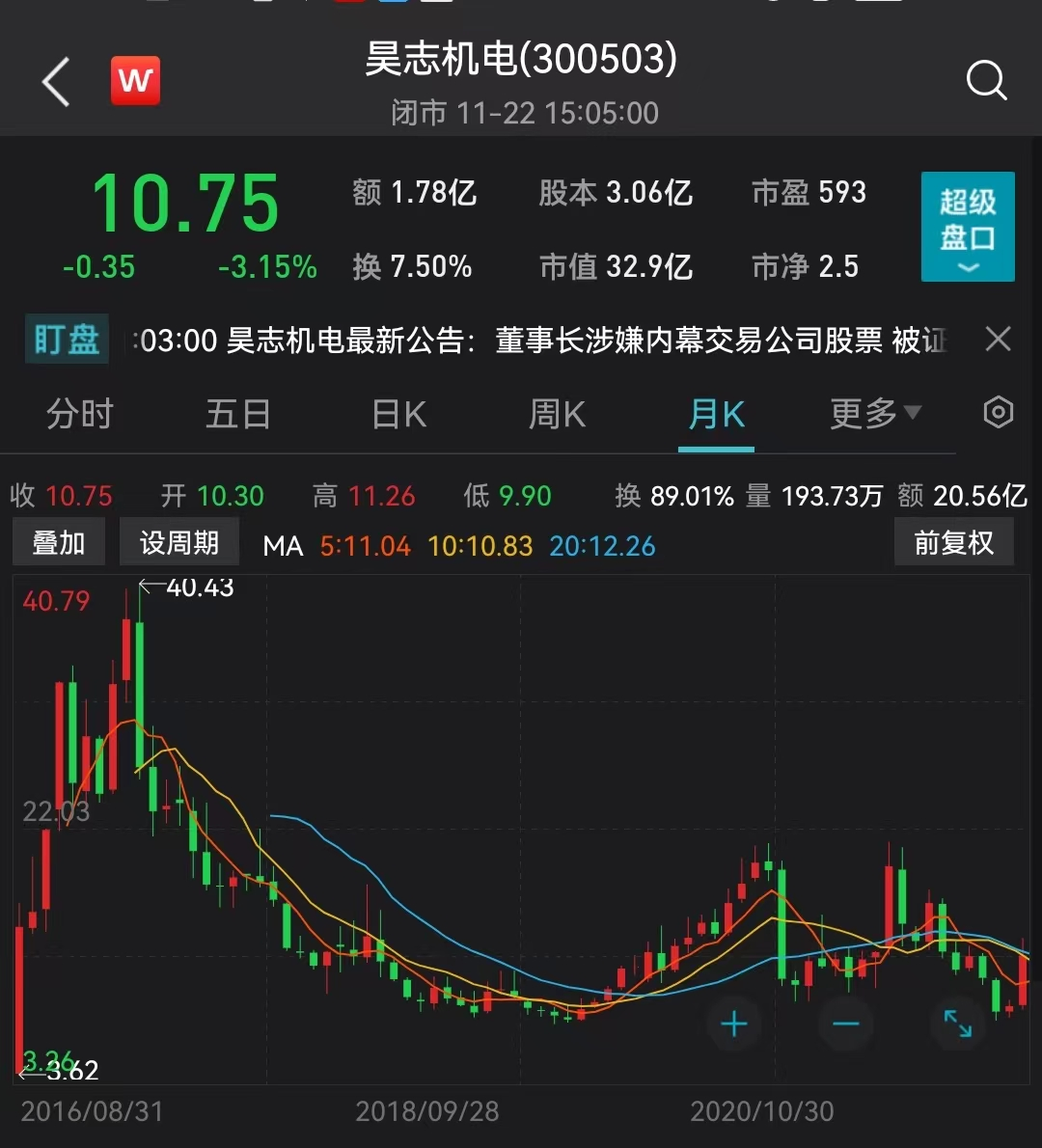Dismiss the 盯盘 announcement ticker
1042x1148 pixels.
998,339
